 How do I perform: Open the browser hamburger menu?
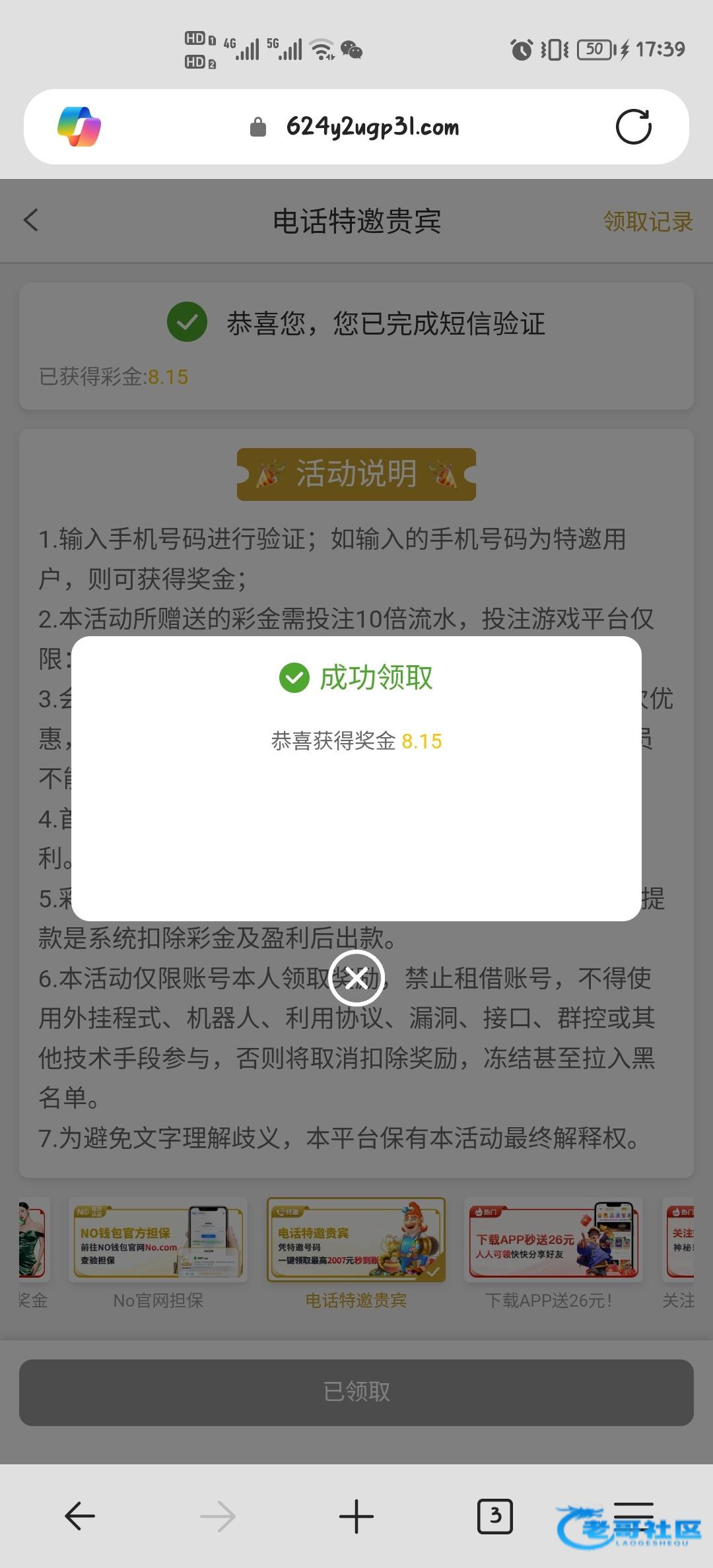click(634, 1516)
